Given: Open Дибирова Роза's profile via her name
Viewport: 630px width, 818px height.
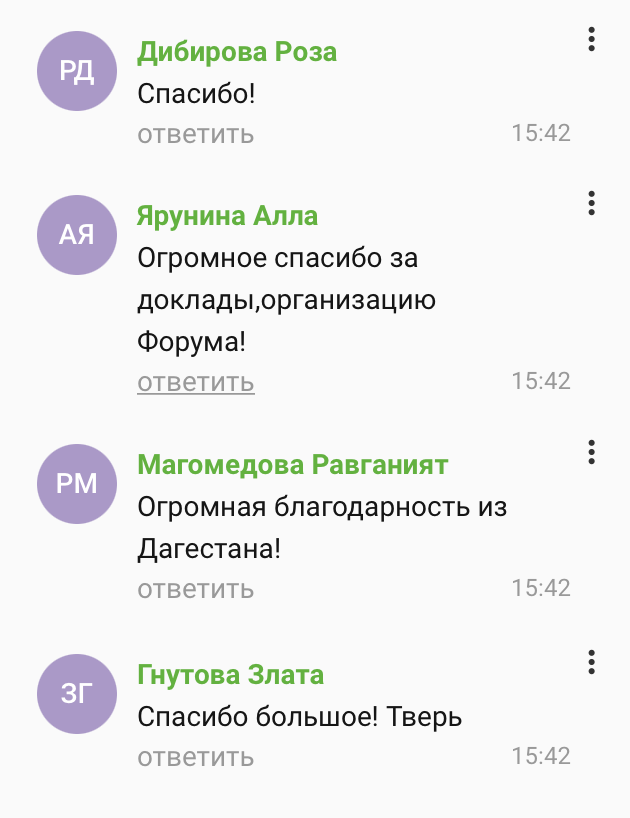Looking at the screenshot, I should pos(236,52).
